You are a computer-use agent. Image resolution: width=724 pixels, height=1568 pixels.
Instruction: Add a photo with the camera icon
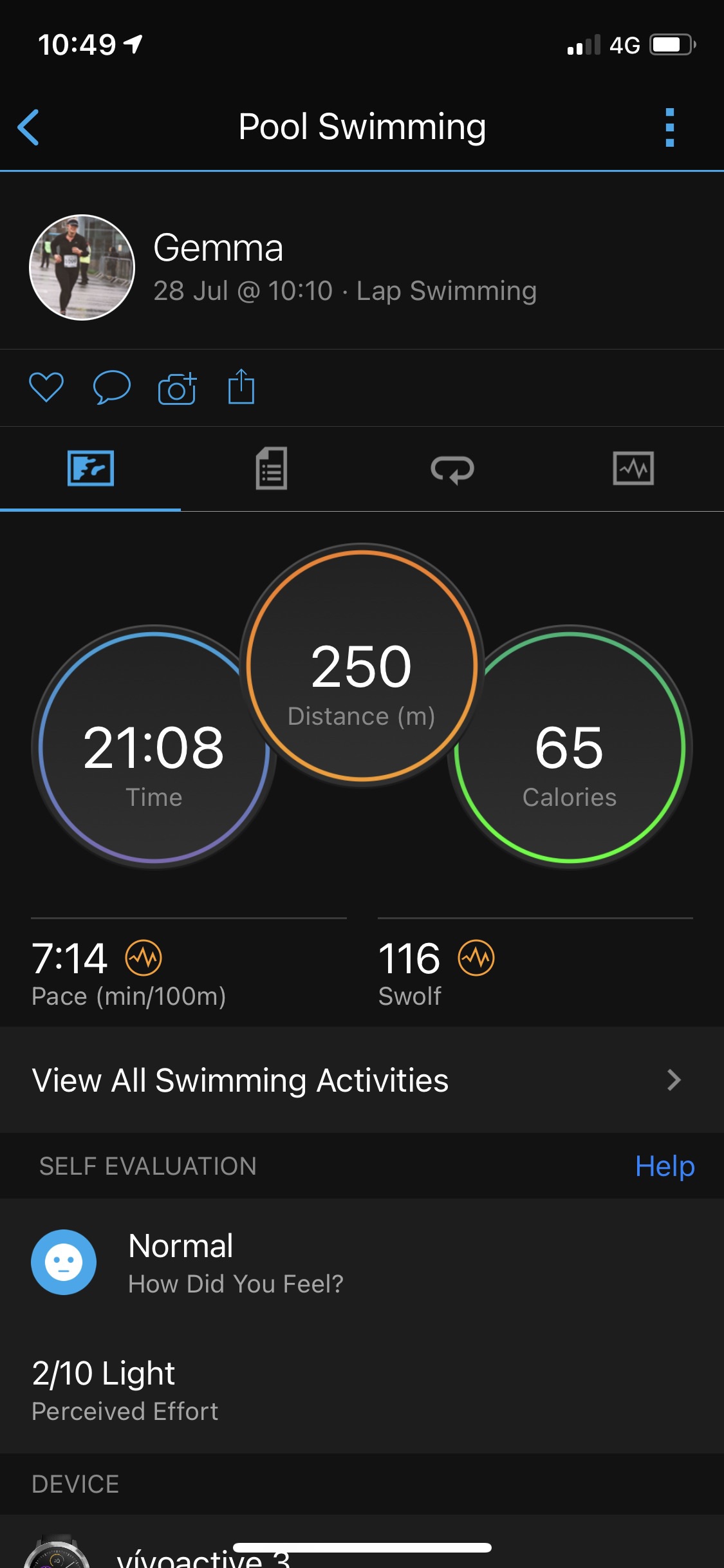(177, 388)
